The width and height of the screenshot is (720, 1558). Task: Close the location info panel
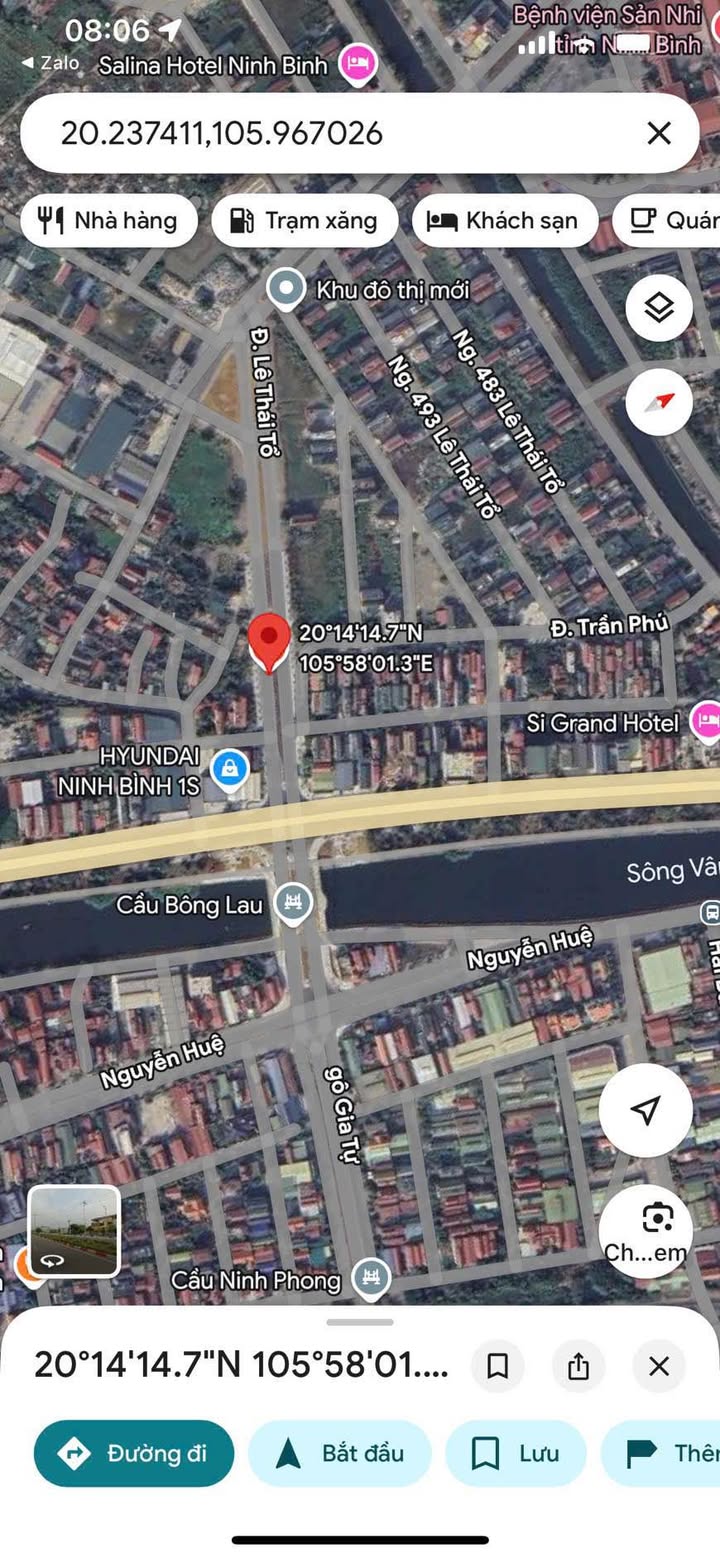click(x=659, y=1366)
